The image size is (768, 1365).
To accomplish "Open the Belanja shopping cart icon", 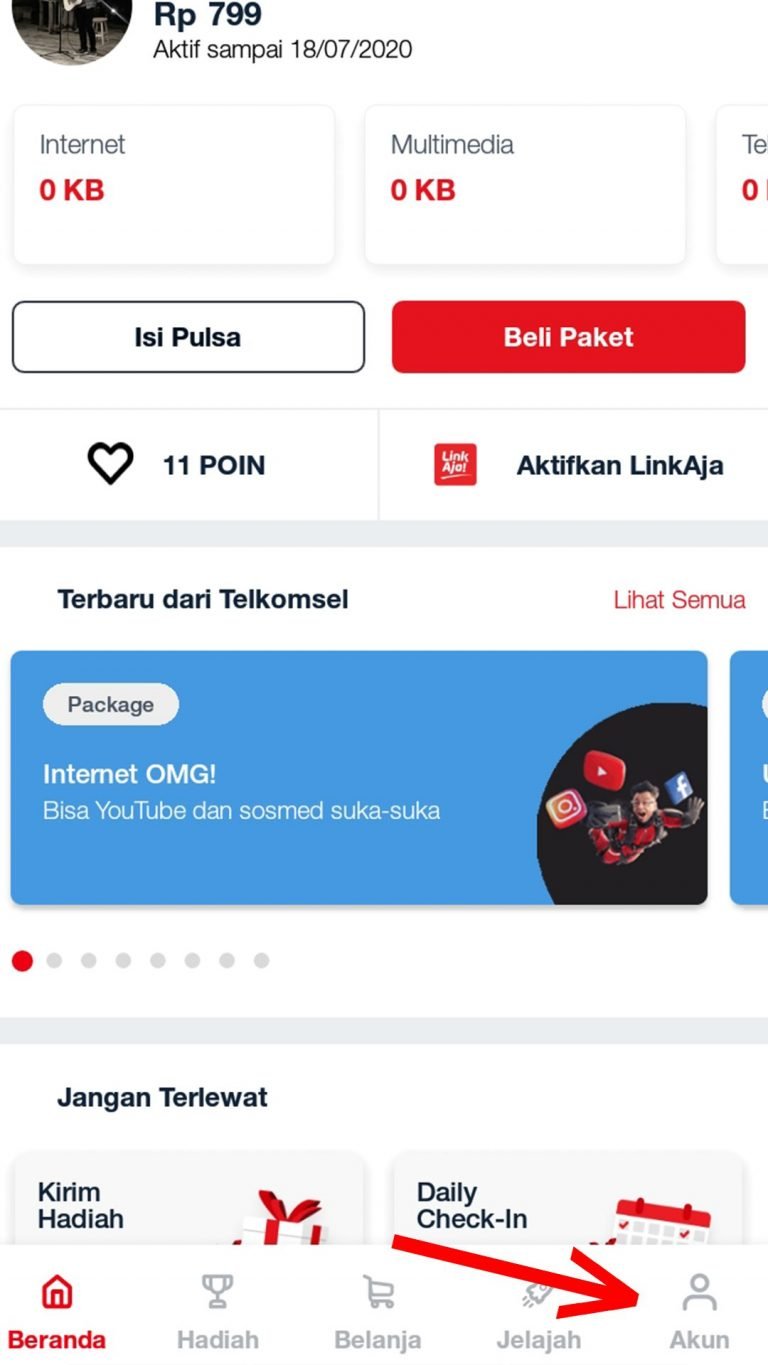I will [x=378, y=1292].
